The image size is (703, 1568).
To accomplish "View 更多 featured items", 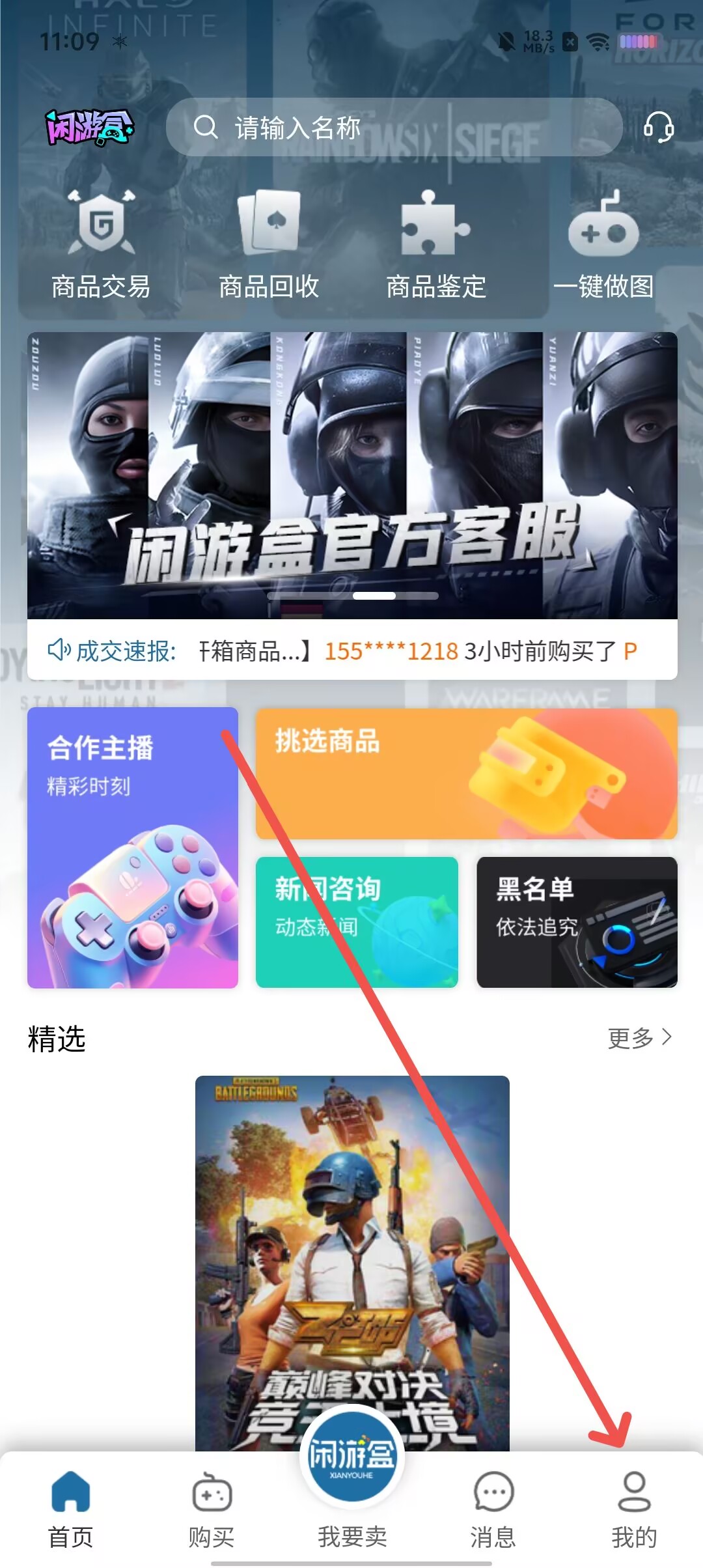I will click(x=639, y=1037).
